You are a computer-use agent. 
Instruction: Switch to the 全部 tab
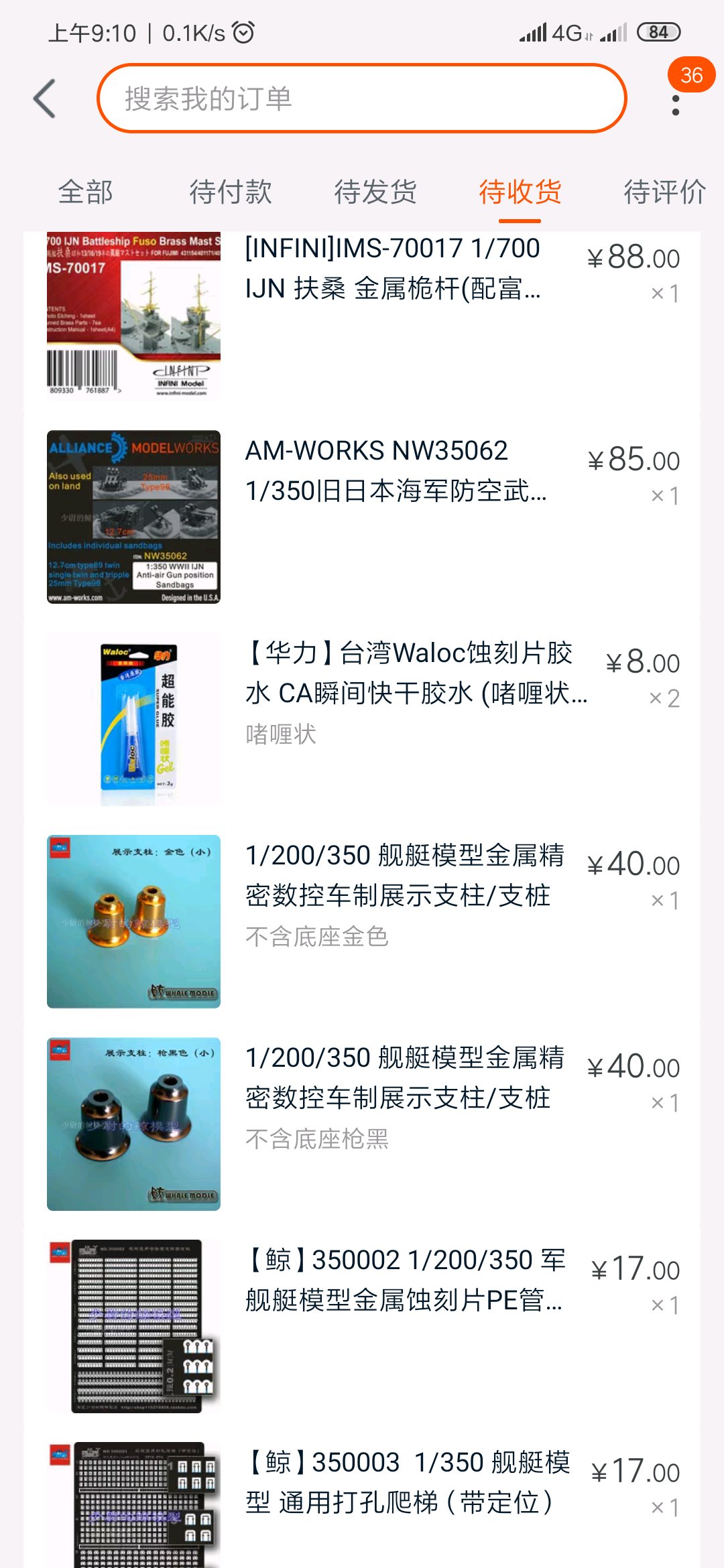(85, 192)
